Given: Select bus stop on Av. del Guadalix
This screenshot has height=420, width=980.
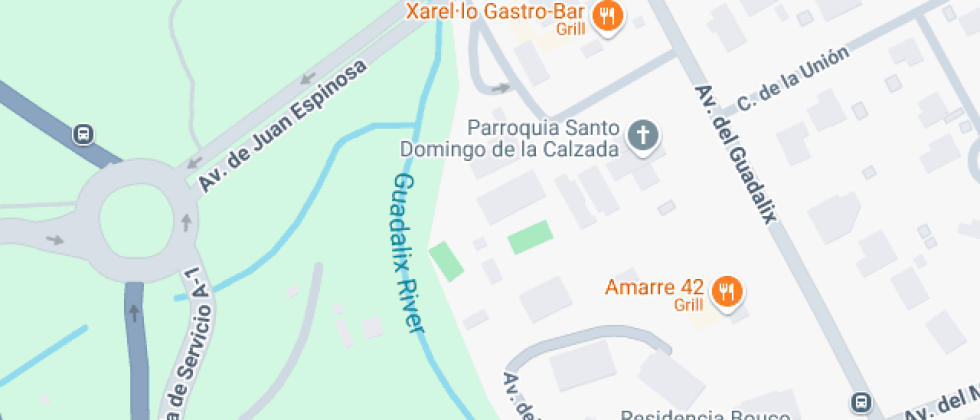Looking at the screenshot, I should click(x=861, y=401).
